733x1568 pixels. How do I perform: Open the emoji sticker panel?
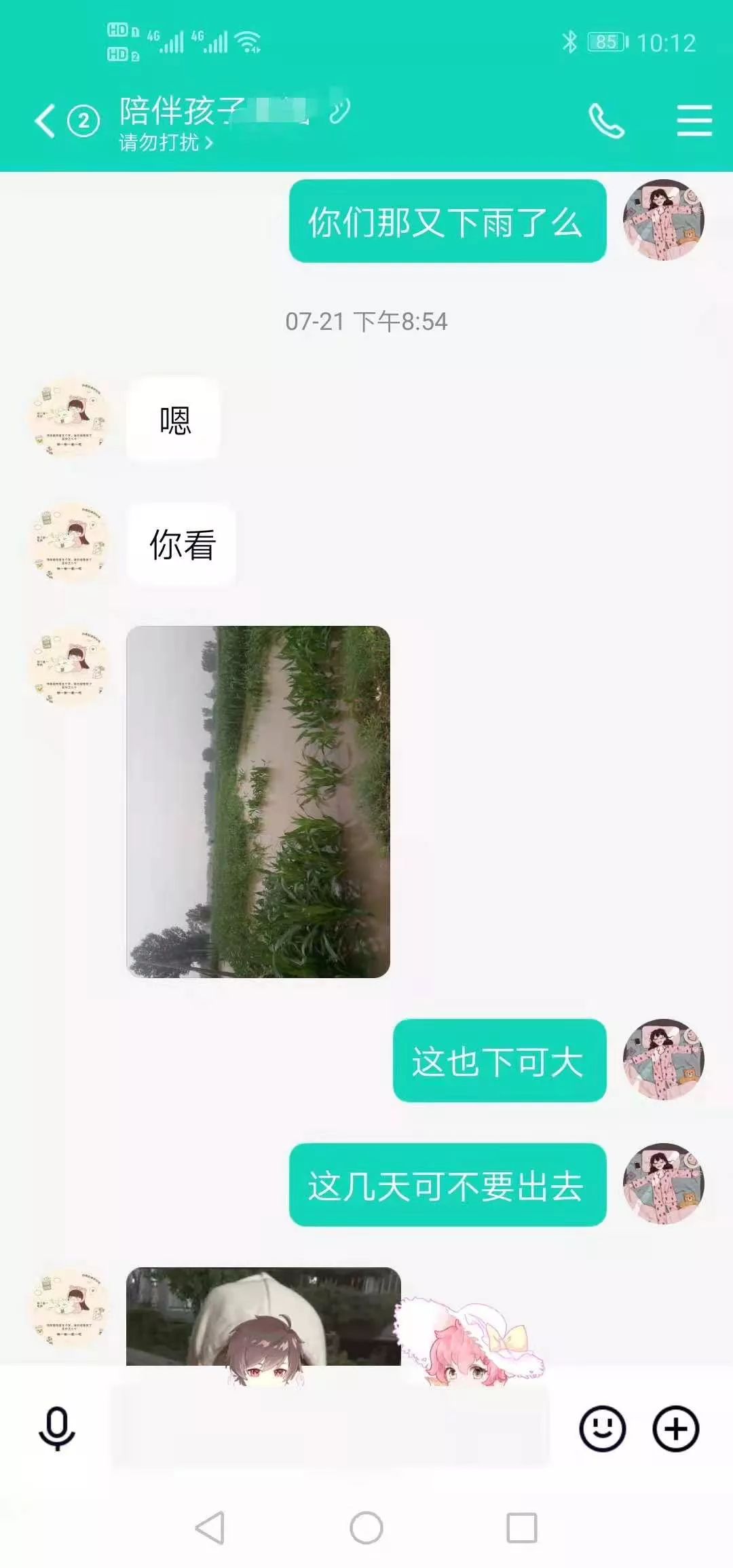click(602, 1428)
